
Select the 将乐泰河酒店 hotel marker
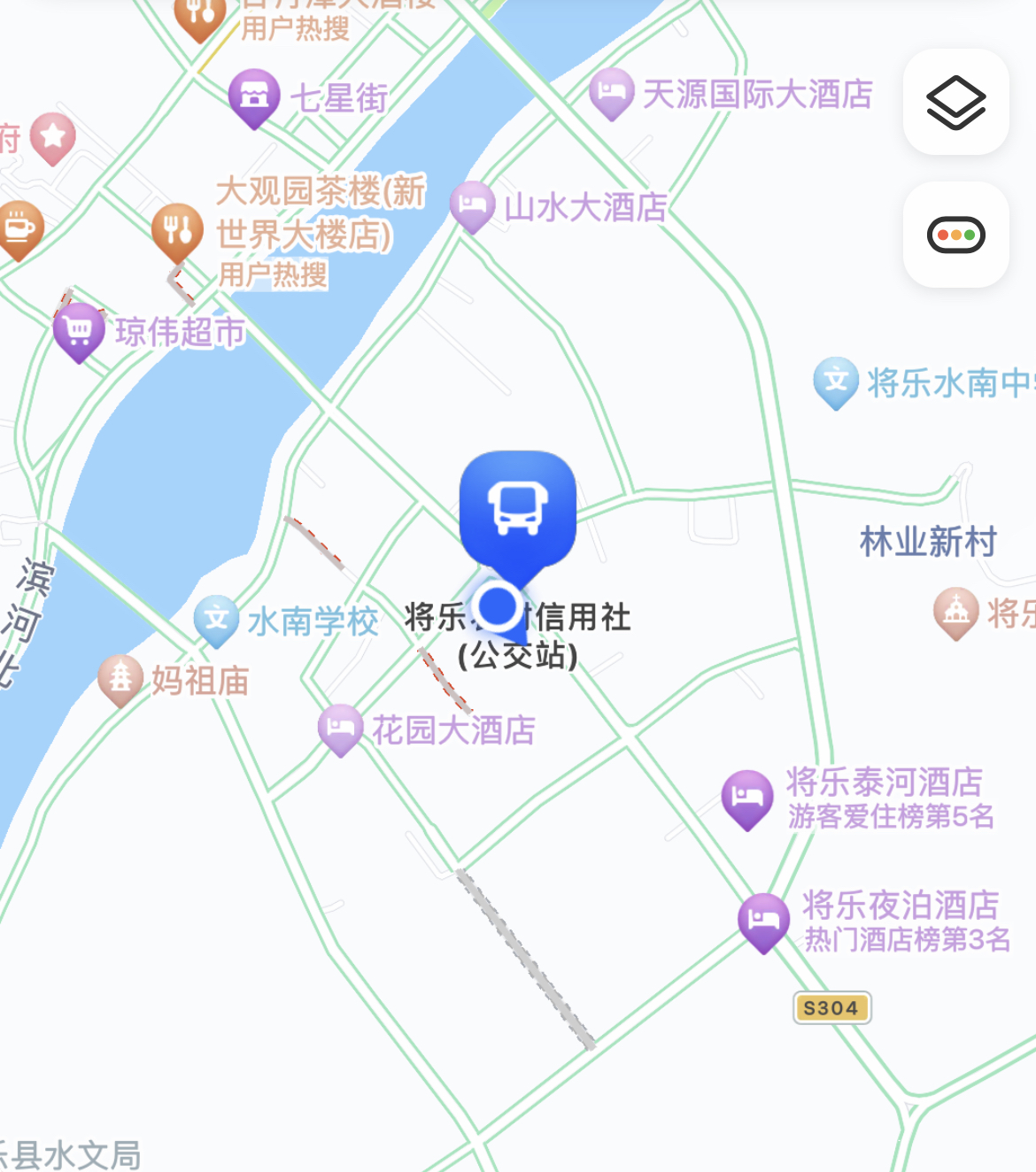tap(747, 797)
